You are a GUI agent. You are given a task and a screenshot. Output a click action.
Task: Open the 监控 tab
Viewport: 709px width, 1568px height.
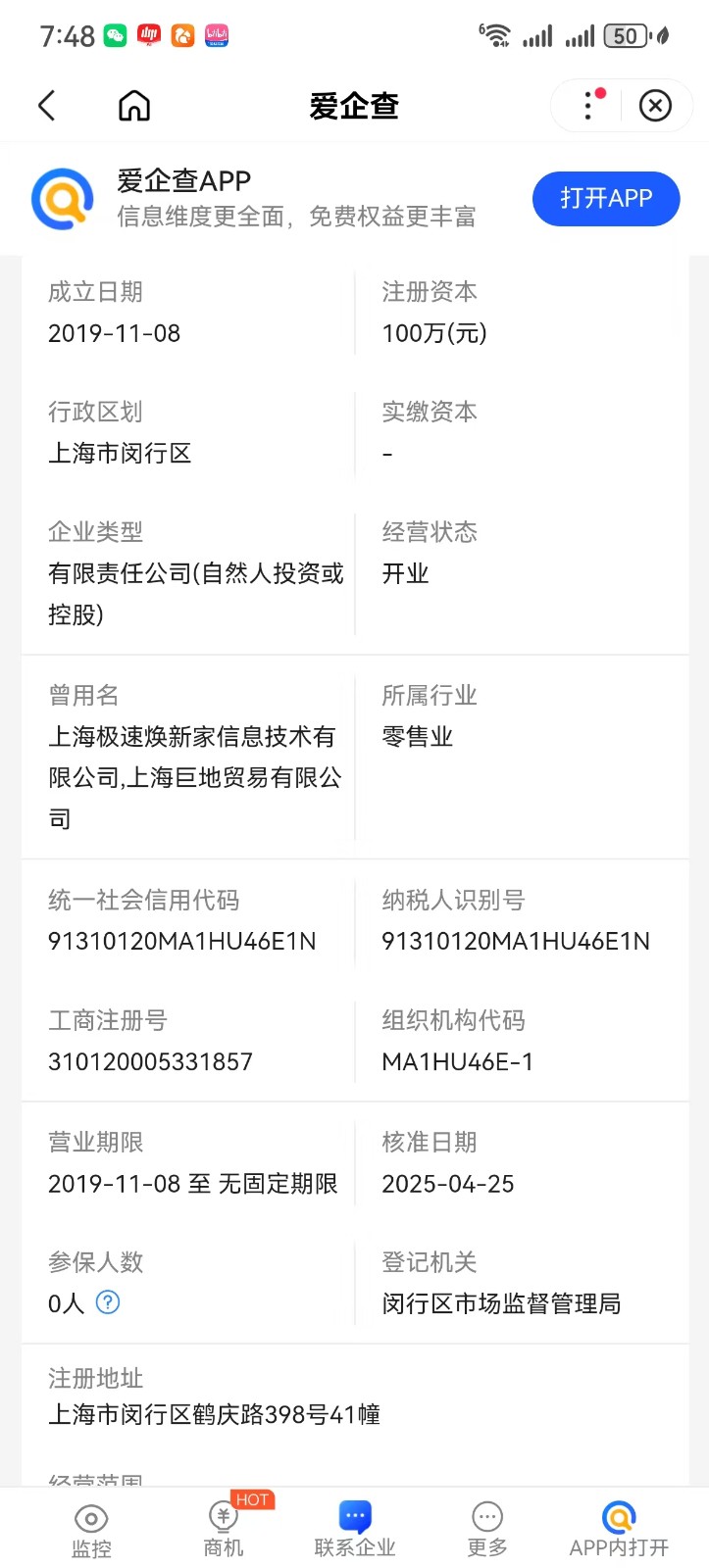[x=91, y=1530]
